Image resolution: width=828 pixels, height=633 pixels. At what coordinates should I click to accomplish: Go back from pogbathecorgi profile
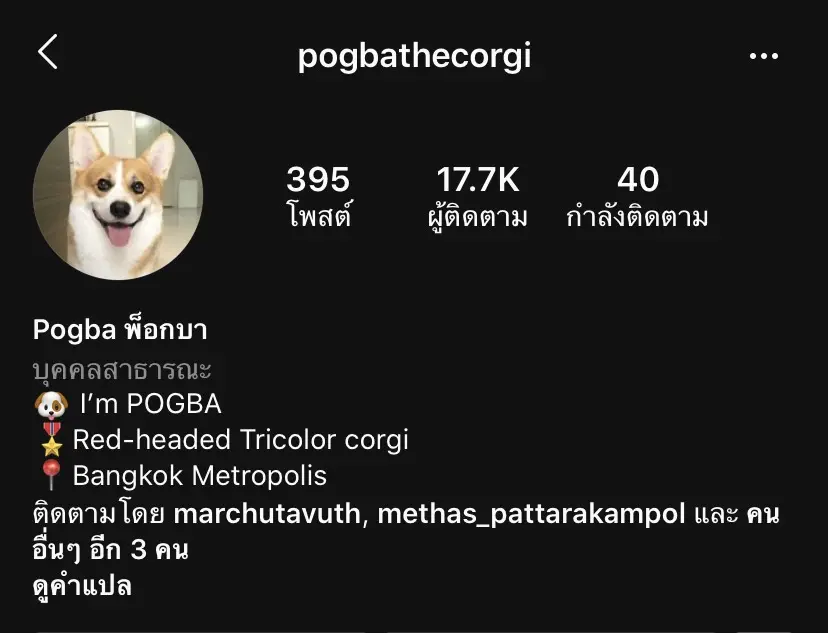click(x=48, y=52)
